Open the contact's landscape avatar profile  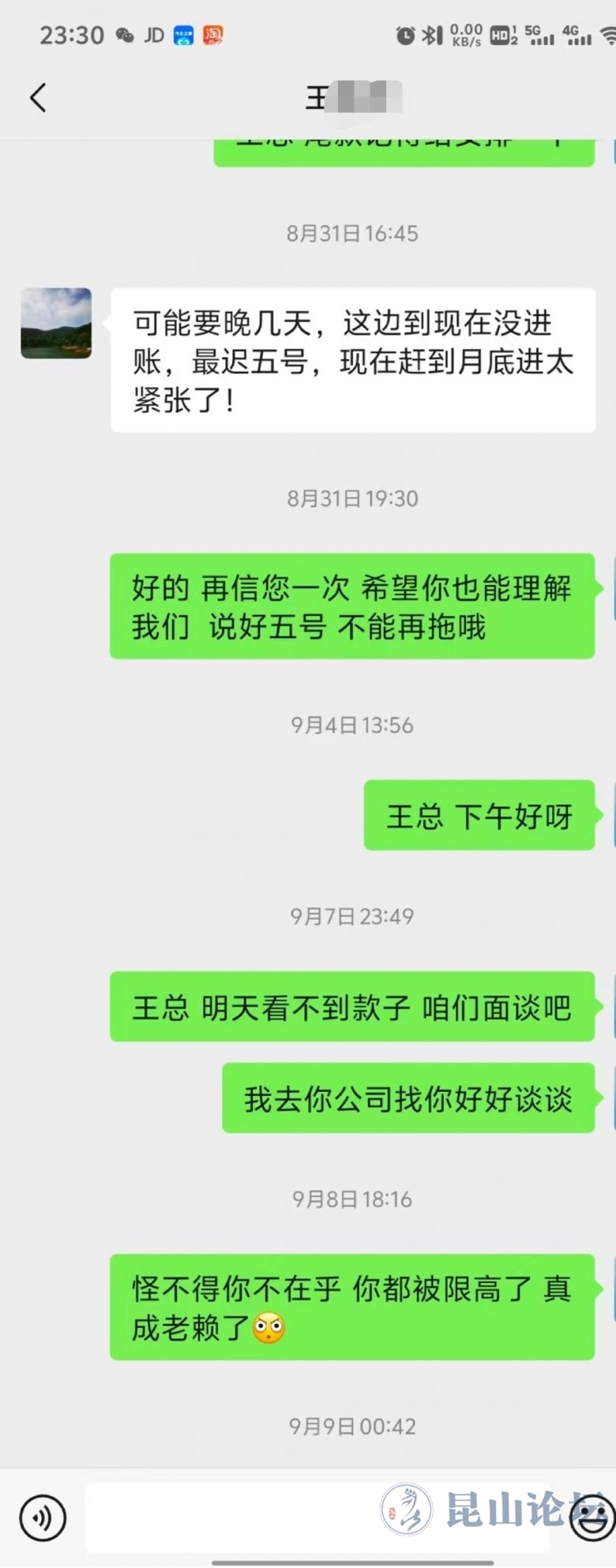[x=56, y=323]
